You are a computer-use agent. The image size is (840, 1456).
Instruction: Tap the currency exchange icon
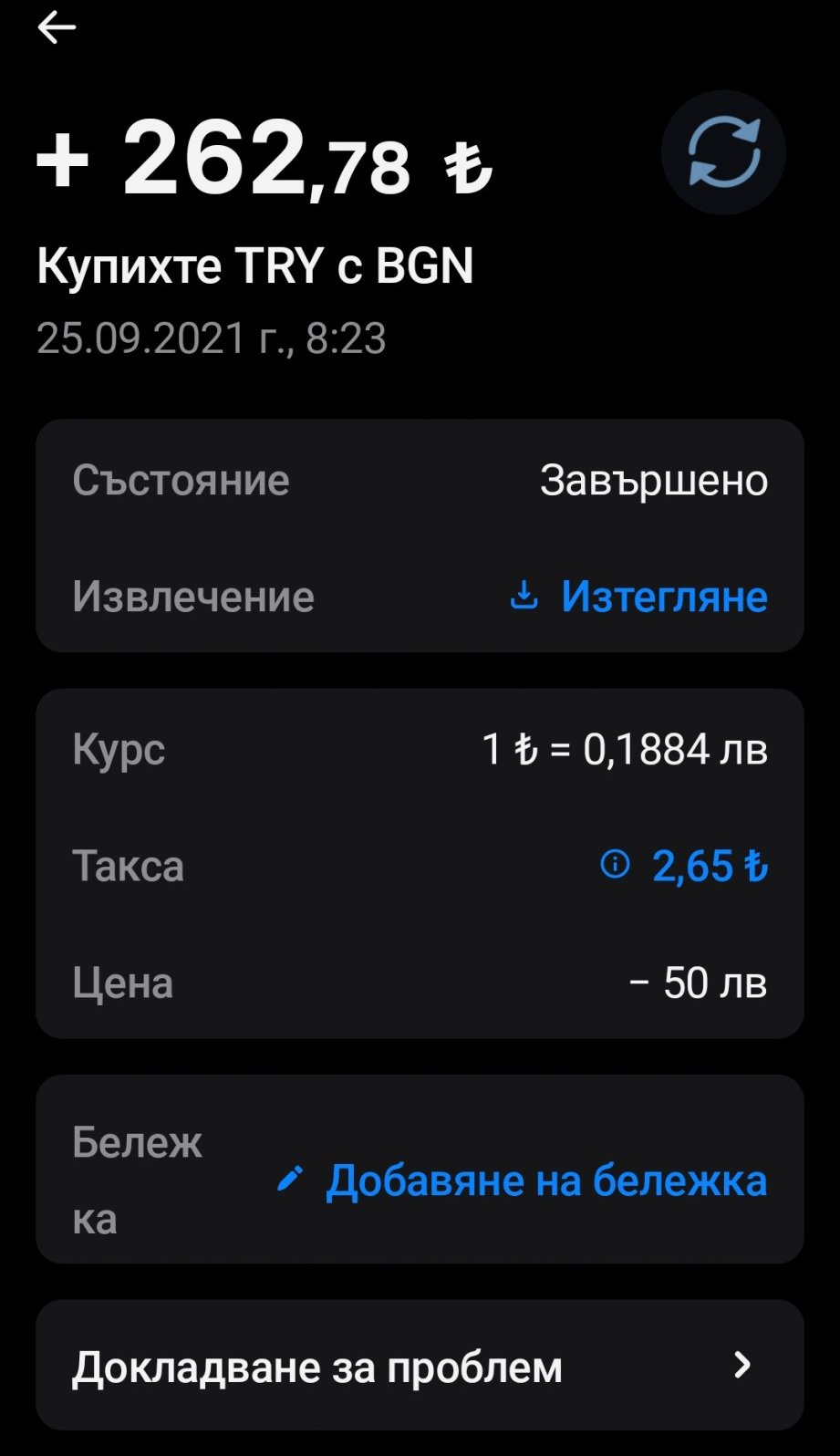pyautogui.click(x=723, y=152)
